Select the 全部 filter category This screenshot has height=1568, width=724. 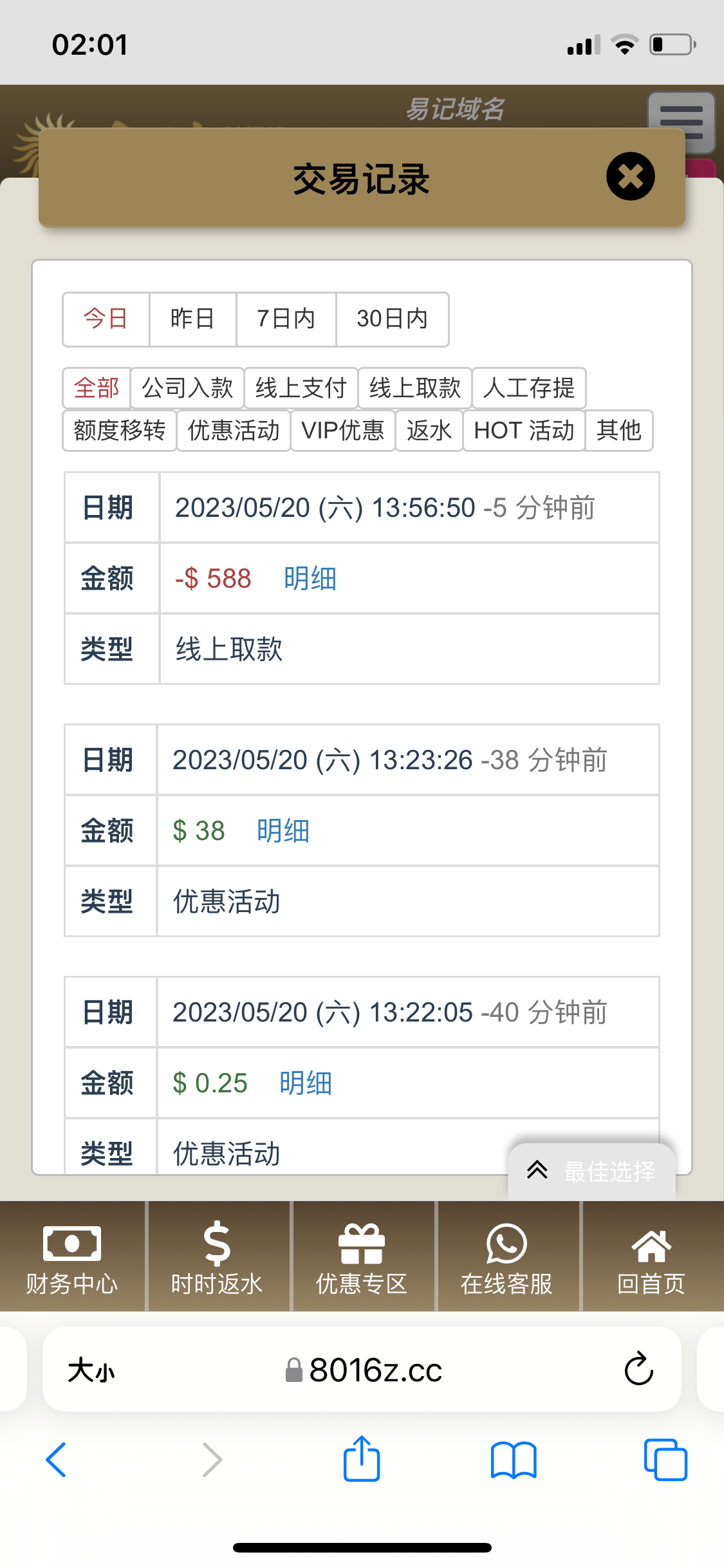(x=97, y=389)
